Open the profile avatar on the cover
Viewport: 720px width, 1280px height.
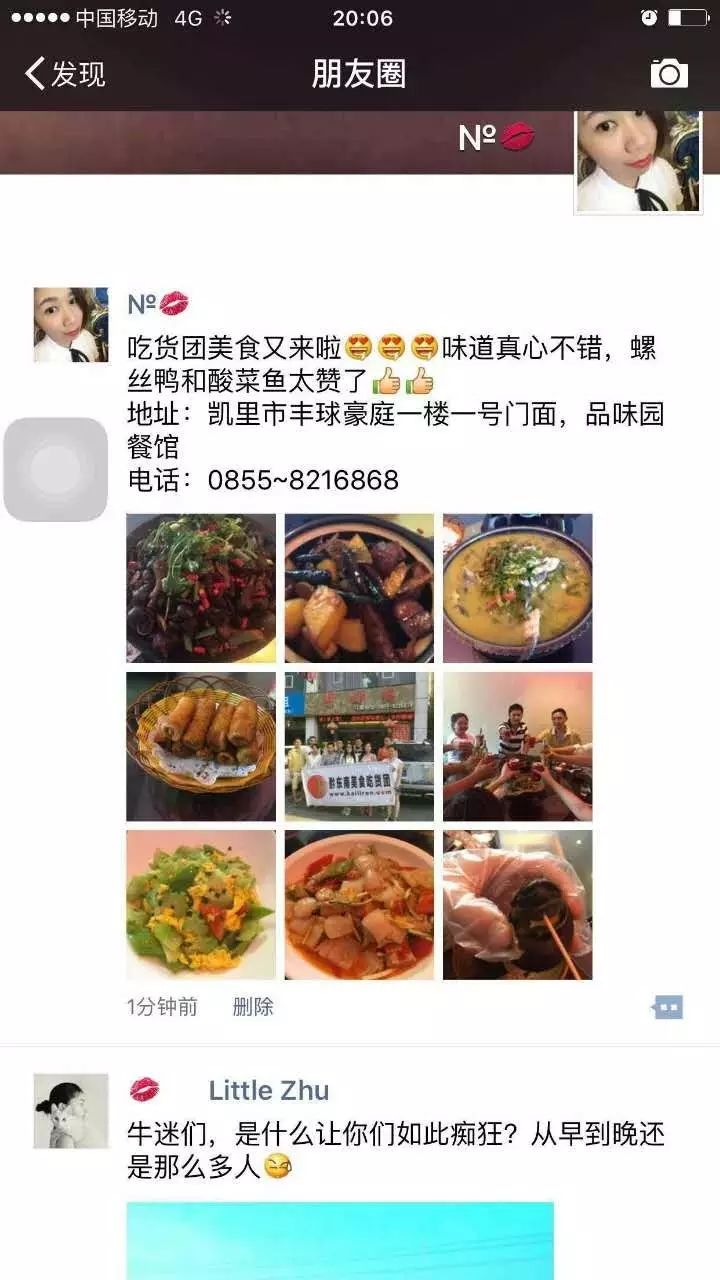tap(637, 160)
